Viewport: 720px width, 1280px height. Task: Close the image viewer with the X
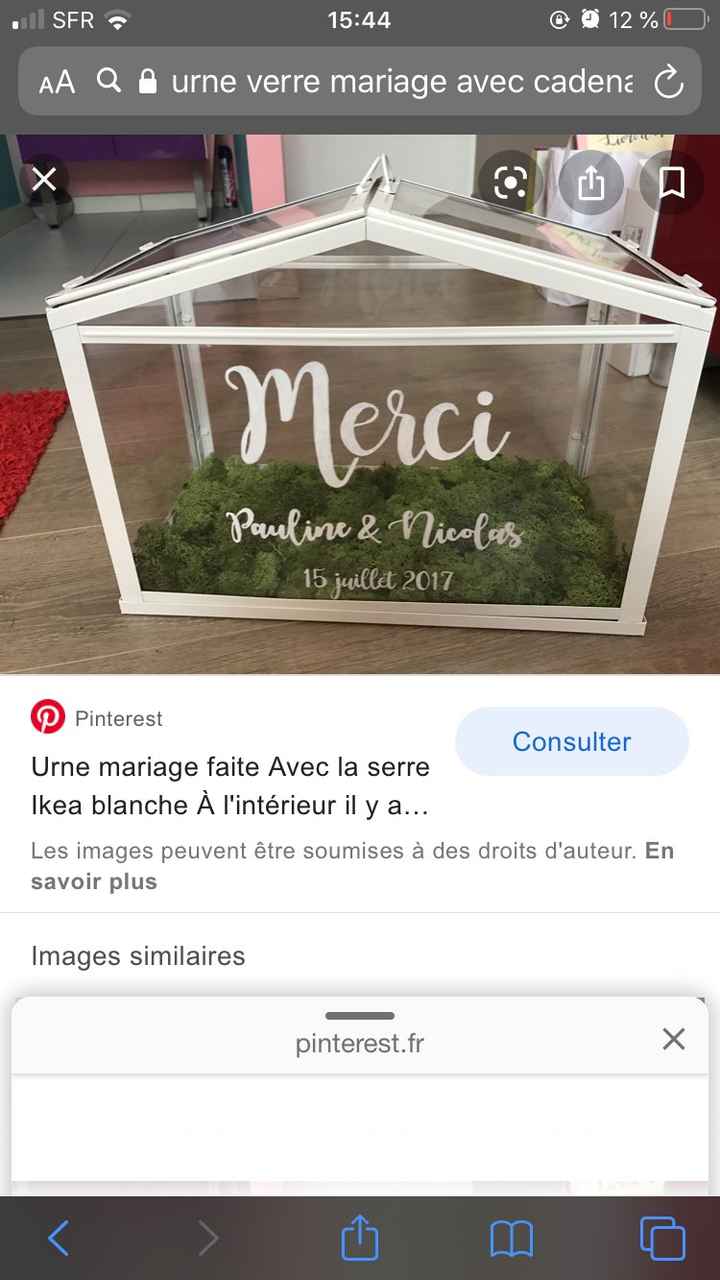44,179
